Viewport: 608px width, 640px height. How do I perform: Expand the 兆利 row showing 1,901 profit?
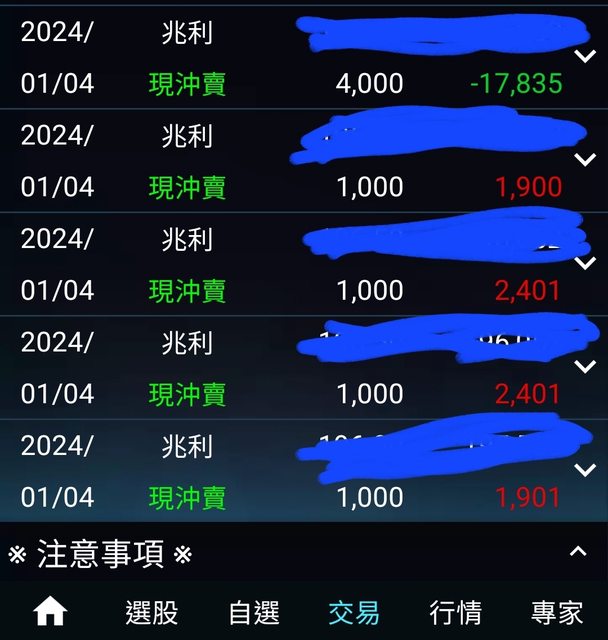(x=585, y=469)
